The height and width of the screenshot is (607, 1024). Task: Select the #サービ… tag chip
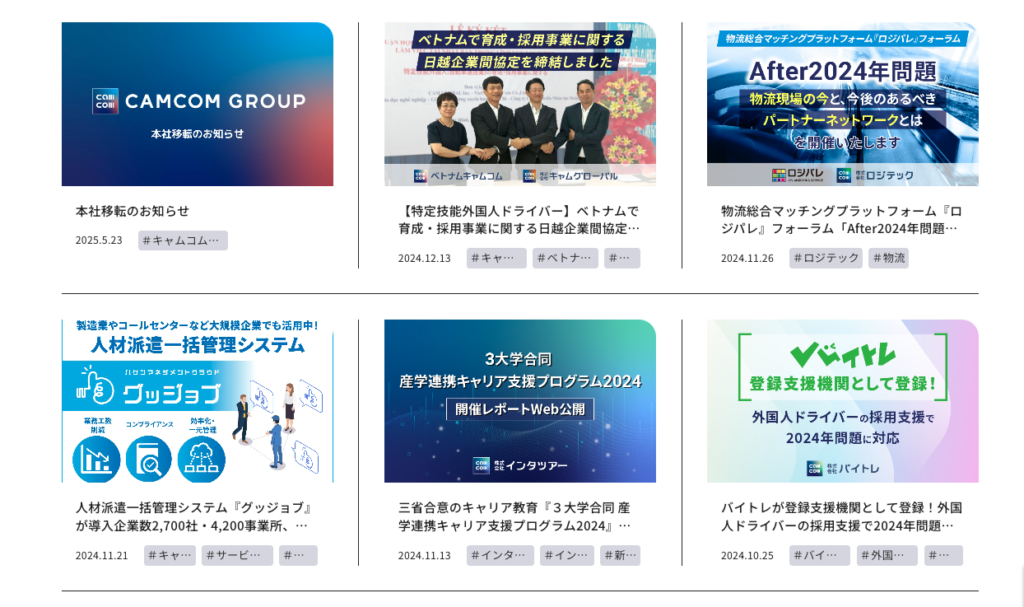tap(237, 556)
